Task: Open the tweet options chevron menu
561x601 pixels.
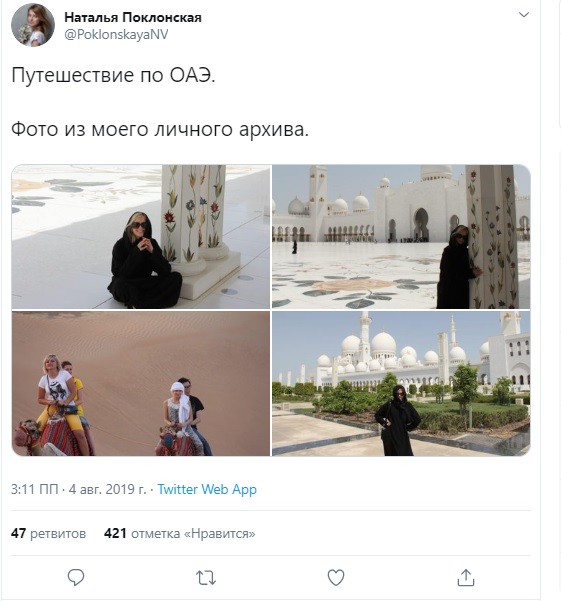Action: click(x=523, y=15)
